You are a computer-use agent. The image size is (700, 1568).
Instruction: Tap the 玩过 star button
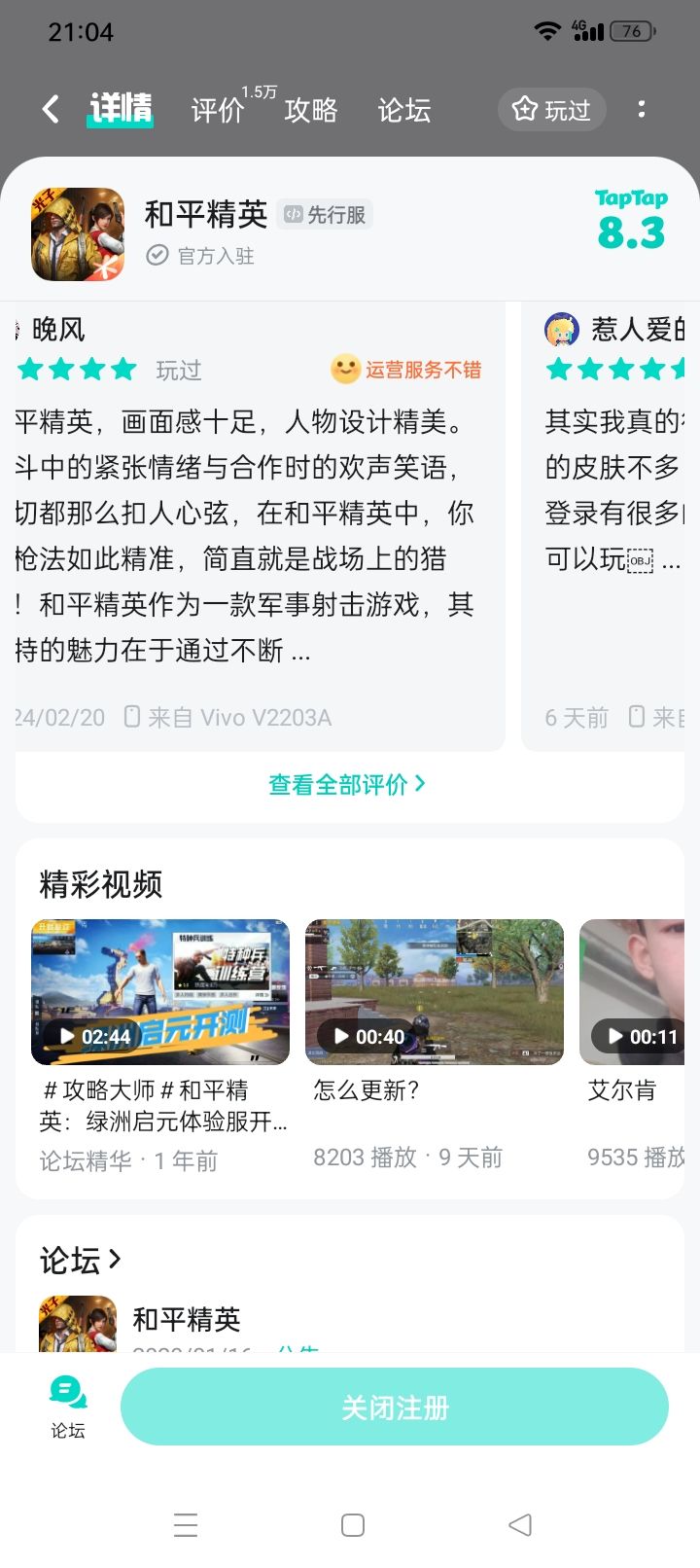[x=552, y=109]
